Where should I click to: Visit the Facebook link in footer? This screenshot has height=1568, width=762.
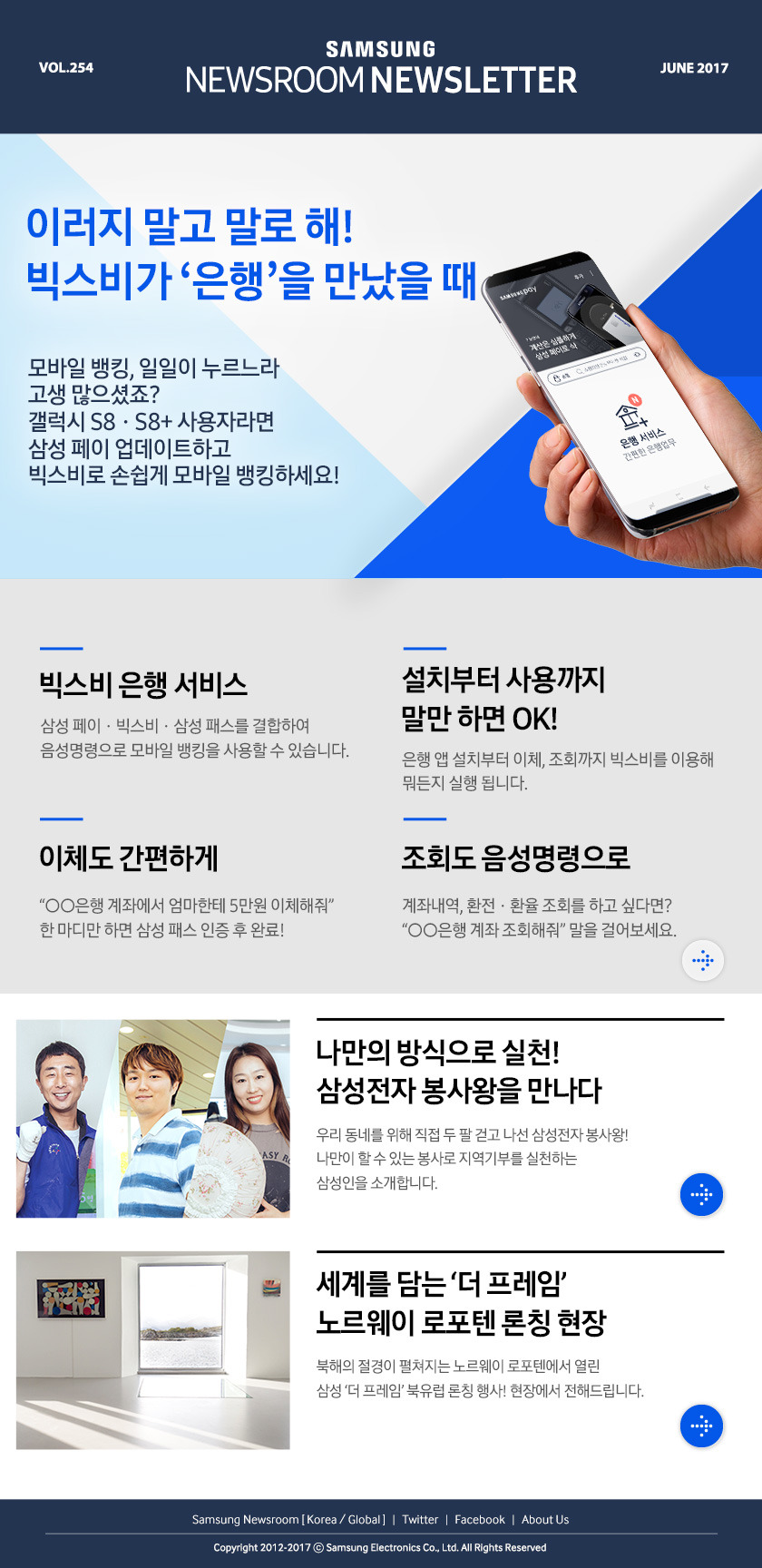tap(480, 1519)
